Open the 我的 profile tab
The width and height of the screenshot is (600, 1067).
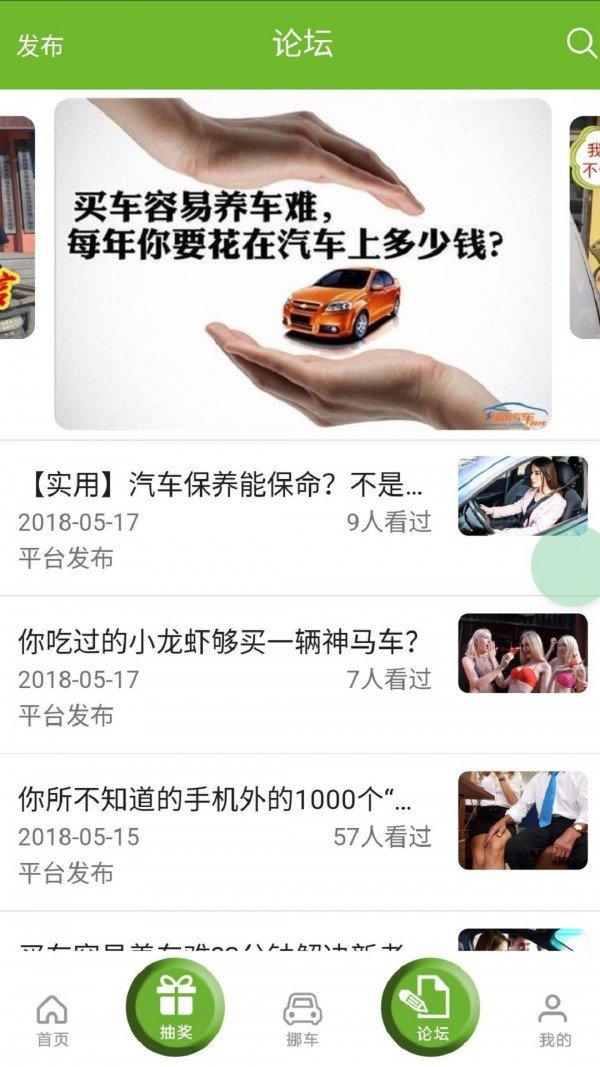pos(554,1020)
